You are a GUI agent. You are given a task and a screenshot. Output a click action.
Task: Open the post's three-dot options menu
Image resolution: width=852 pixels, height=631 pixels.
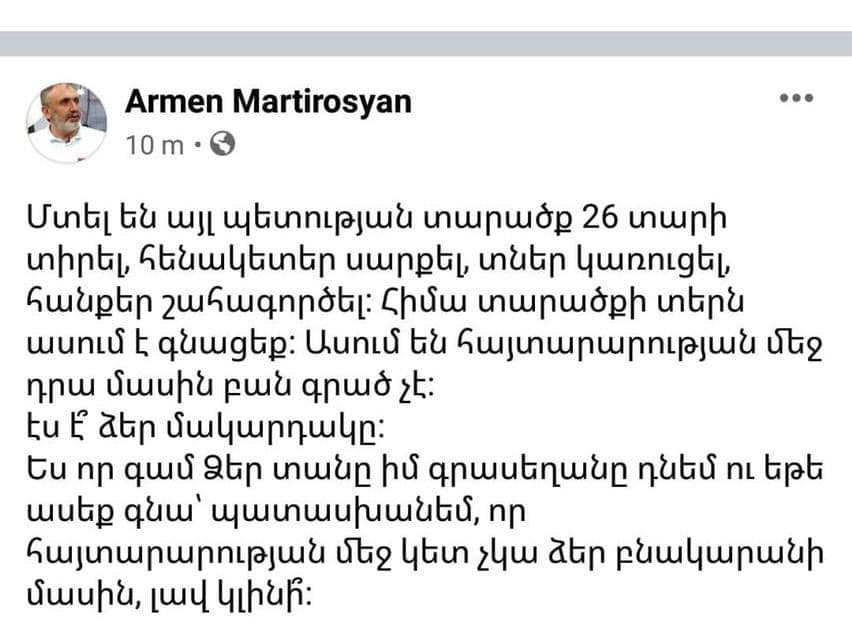pyautogui.click(x=796, y=98)
